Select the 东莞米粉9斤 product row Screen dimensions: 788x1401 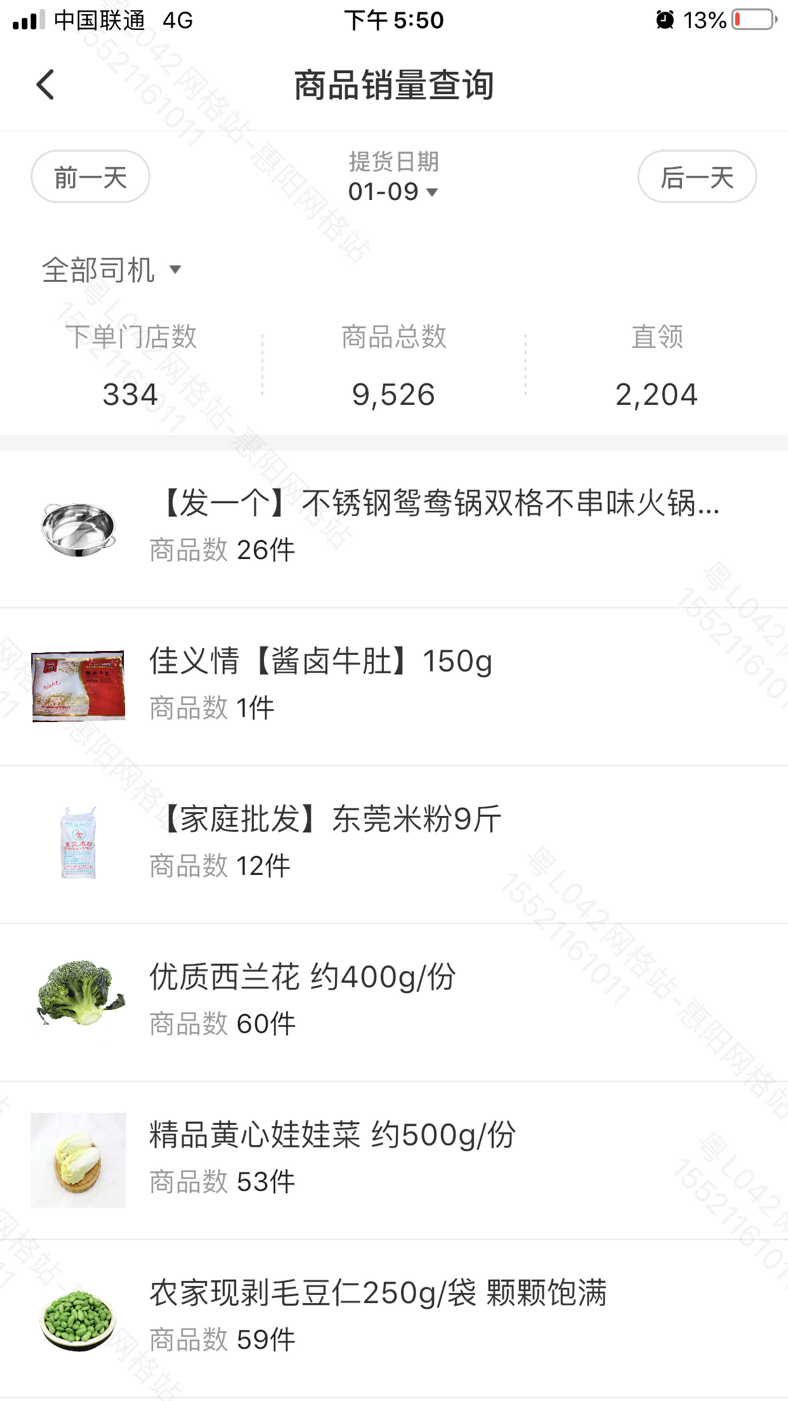[394, 844]
